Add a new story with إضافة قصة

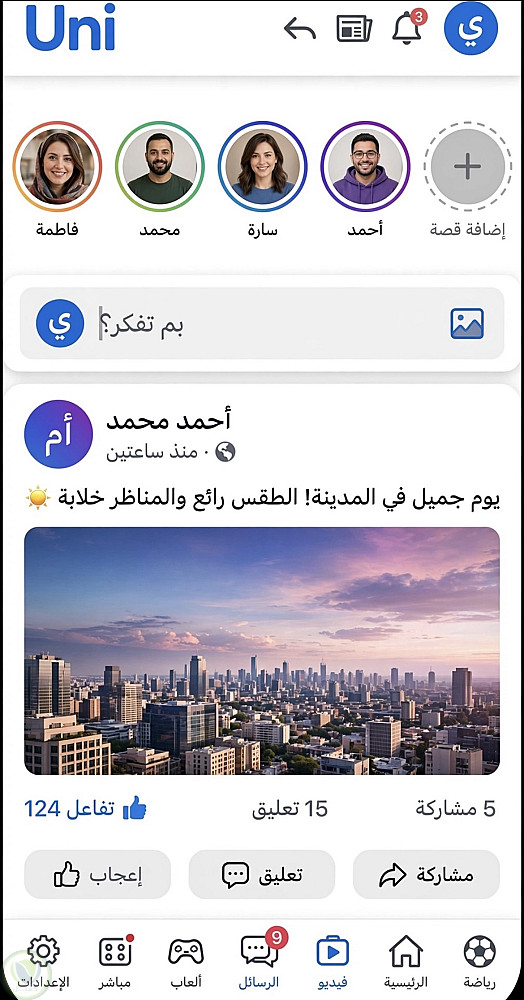pyautogui.click(x=468, y=166)
